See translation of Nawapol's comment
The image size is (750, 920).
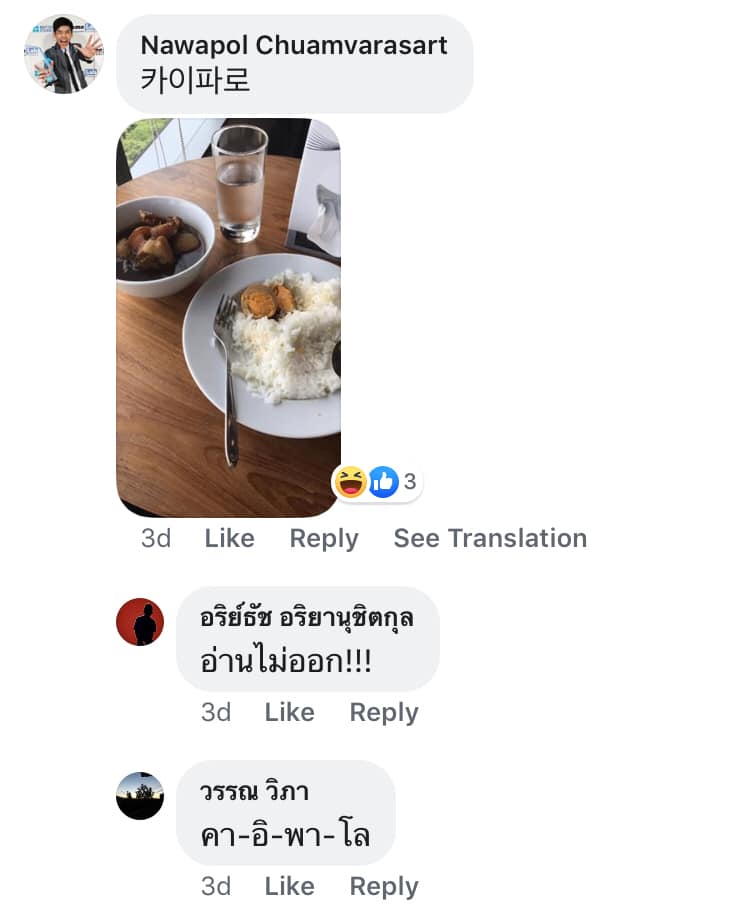[x=489, y=538]
